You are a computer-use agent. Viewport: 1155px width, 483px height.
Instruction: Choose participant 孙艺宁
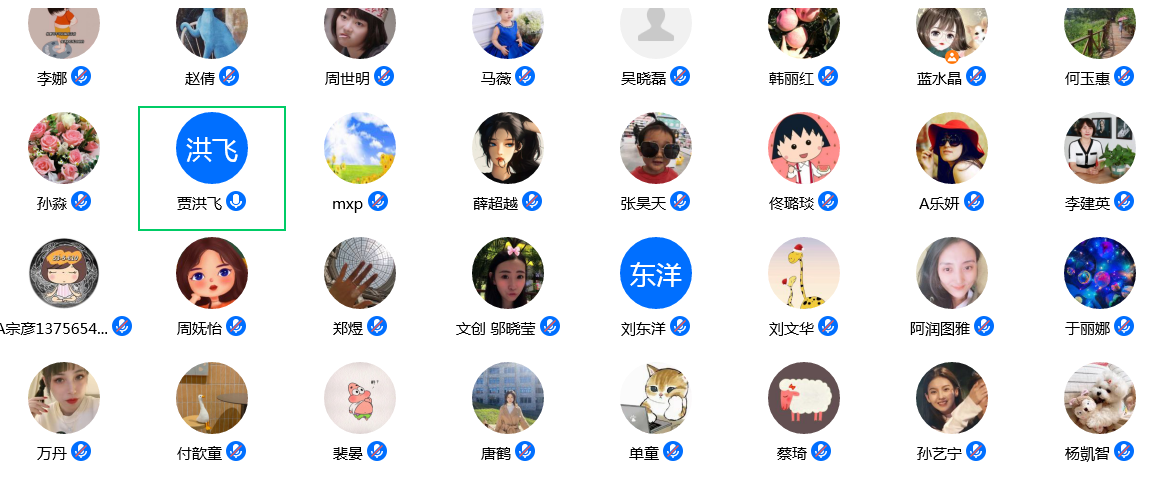pyautogui.click(x=952, y=398)
